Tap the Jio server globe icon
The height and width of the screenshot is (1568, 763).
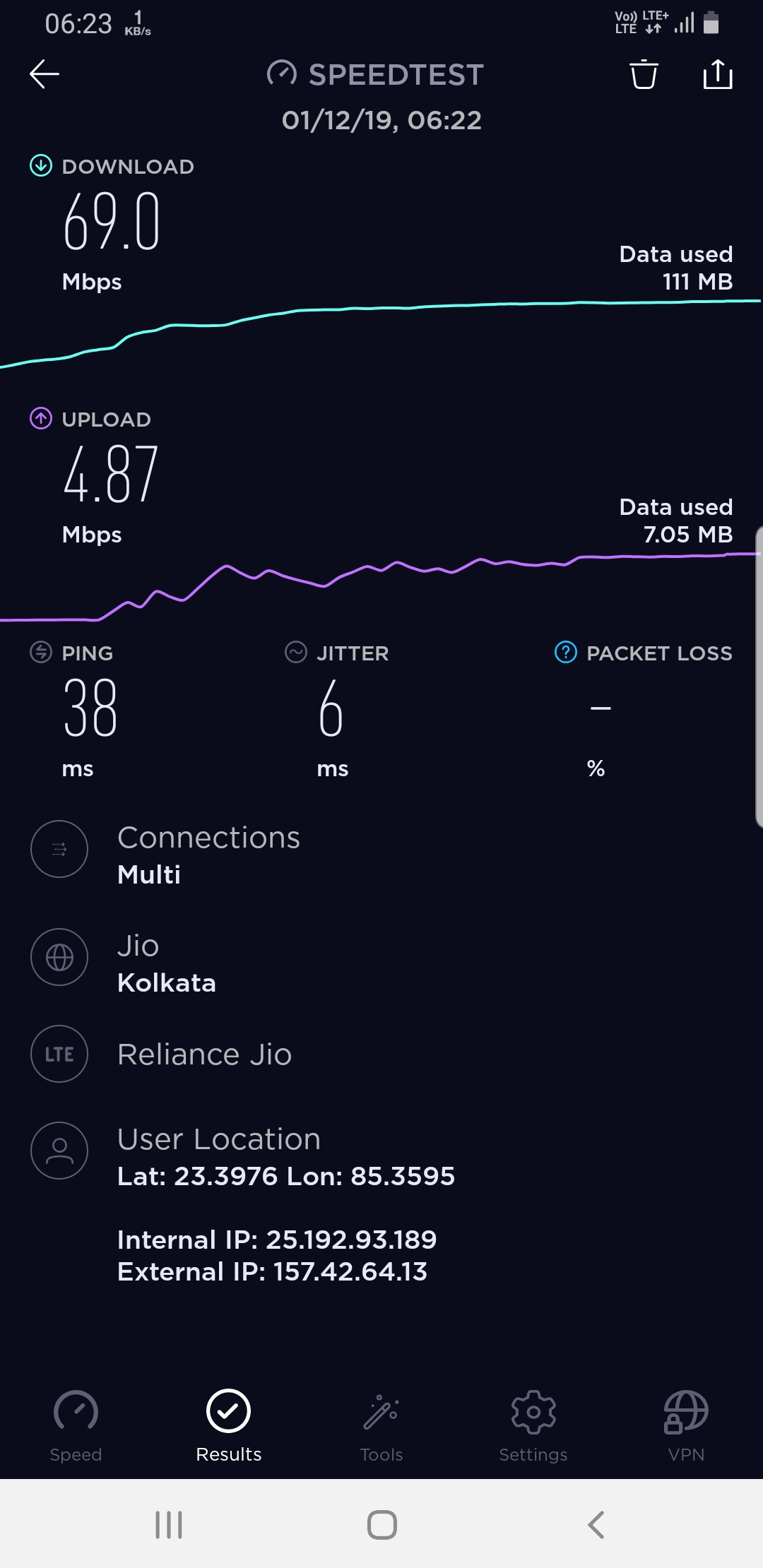[59, 958]
